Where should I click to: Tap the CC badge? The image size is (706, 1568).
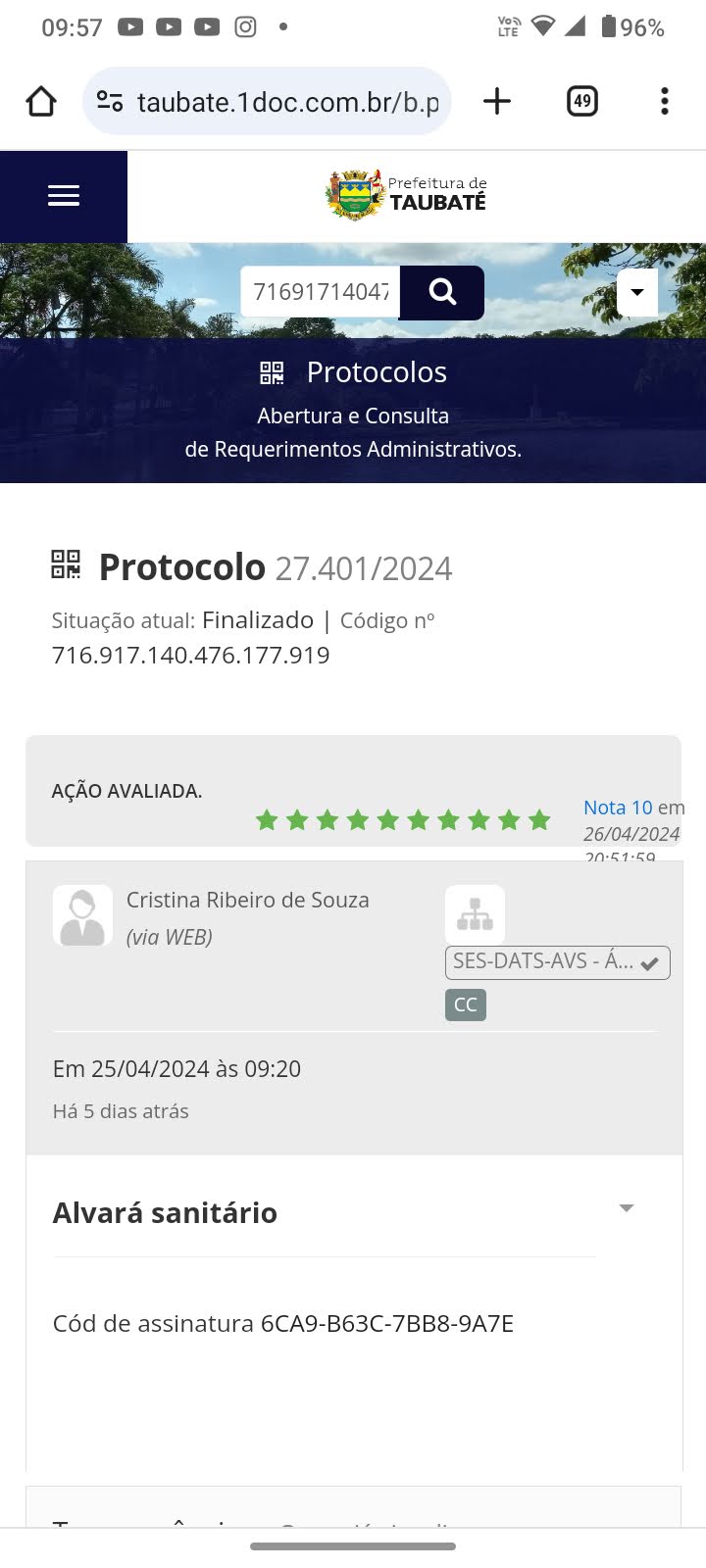466,1004
